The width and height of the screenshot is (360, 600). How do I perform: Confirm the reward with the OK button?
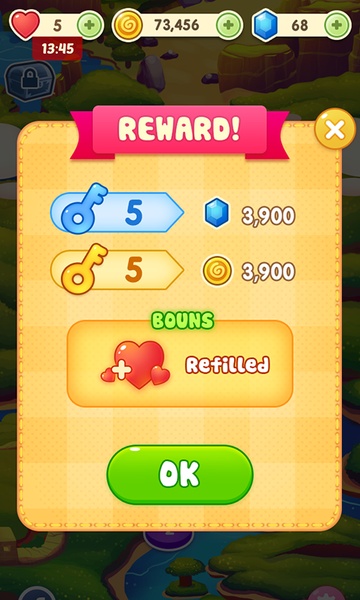[x=179, y=474]
